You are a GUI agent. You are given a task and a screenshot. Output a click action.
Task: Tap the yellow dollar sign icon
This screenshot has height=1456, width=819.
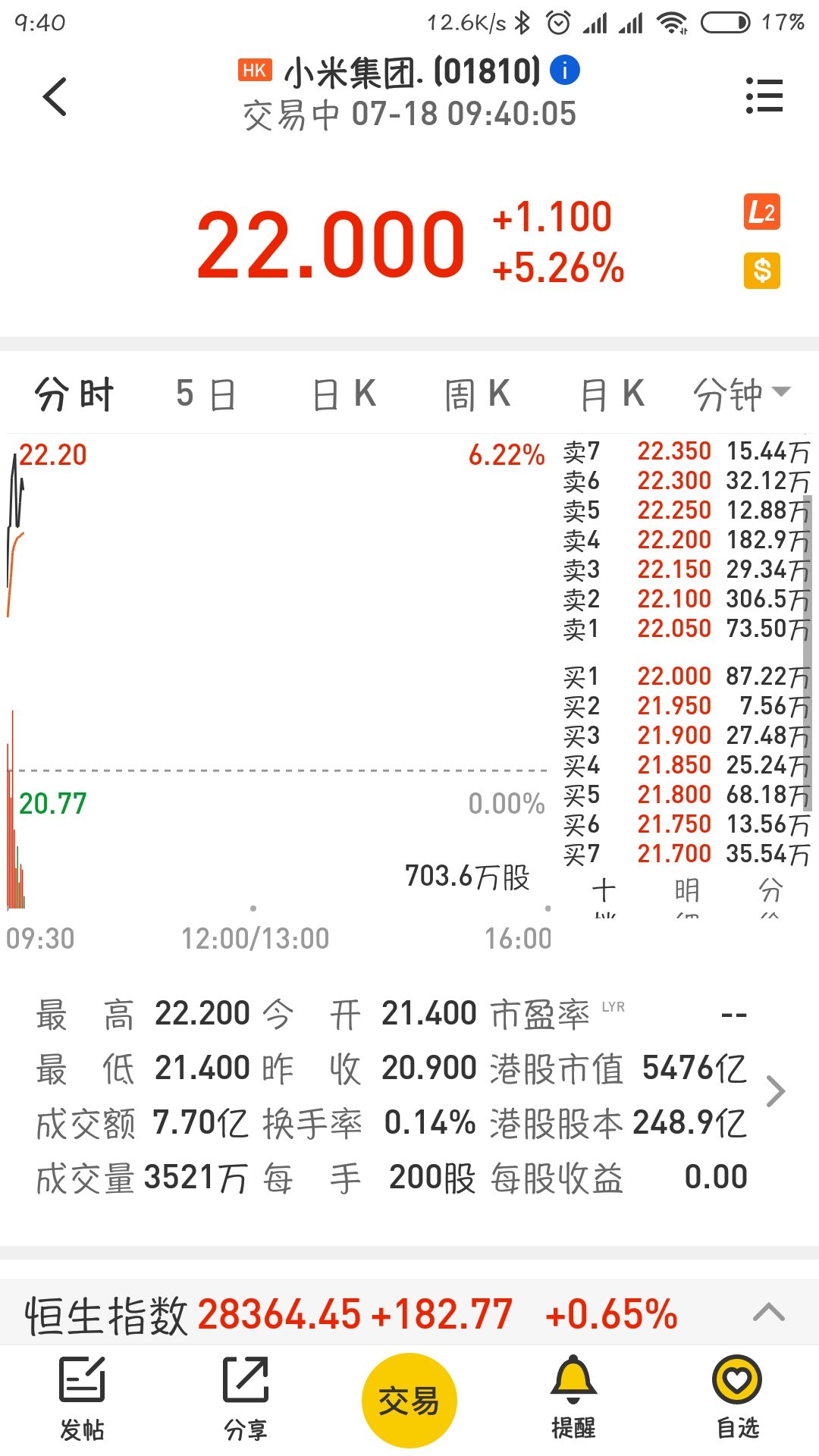[762, 271]
